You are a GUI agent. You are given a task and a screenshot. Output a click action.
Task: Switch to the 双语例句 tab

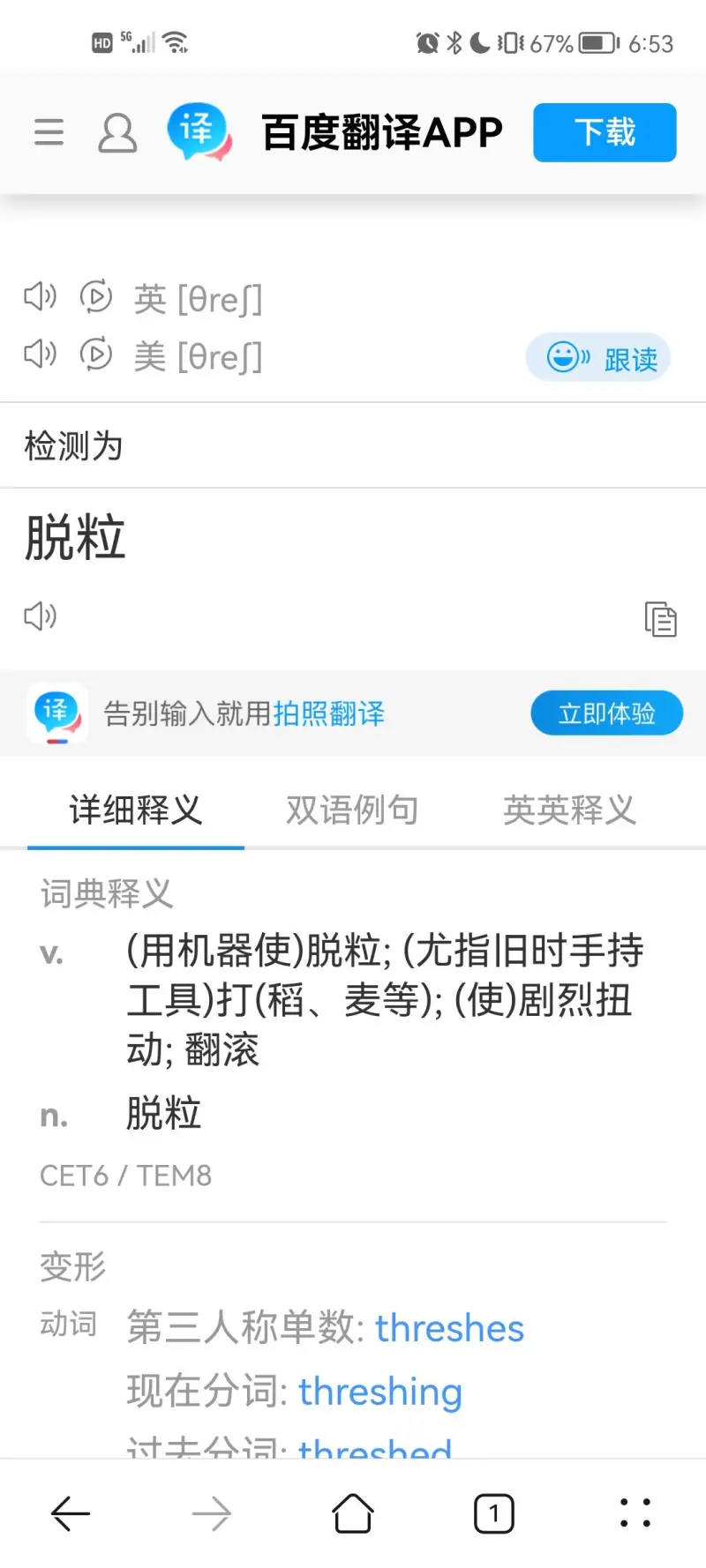[352, 810]
